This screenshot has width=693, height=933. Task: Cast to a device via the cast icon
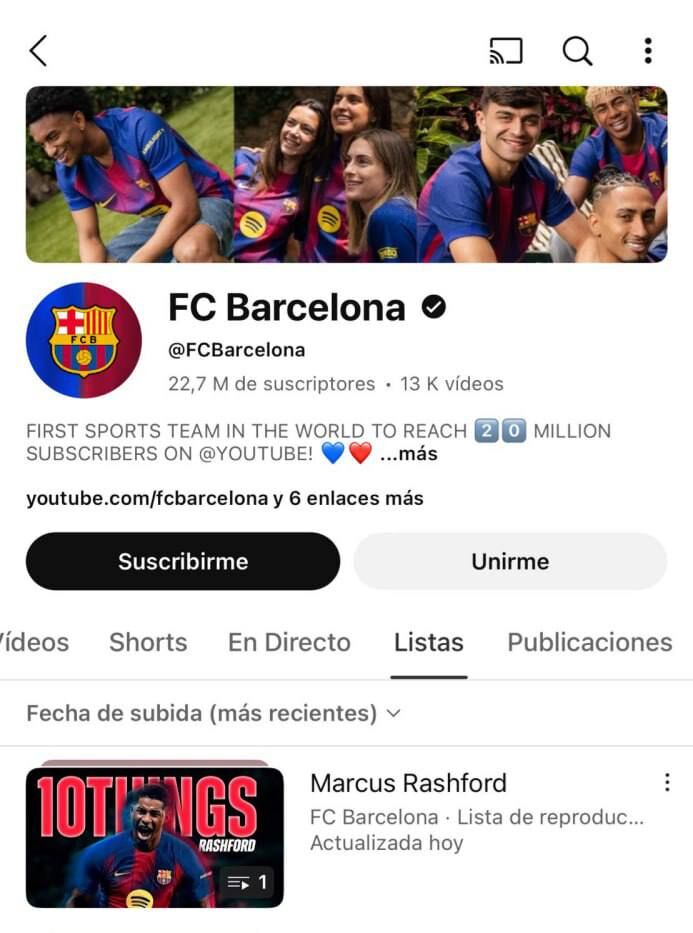(506, 51)
